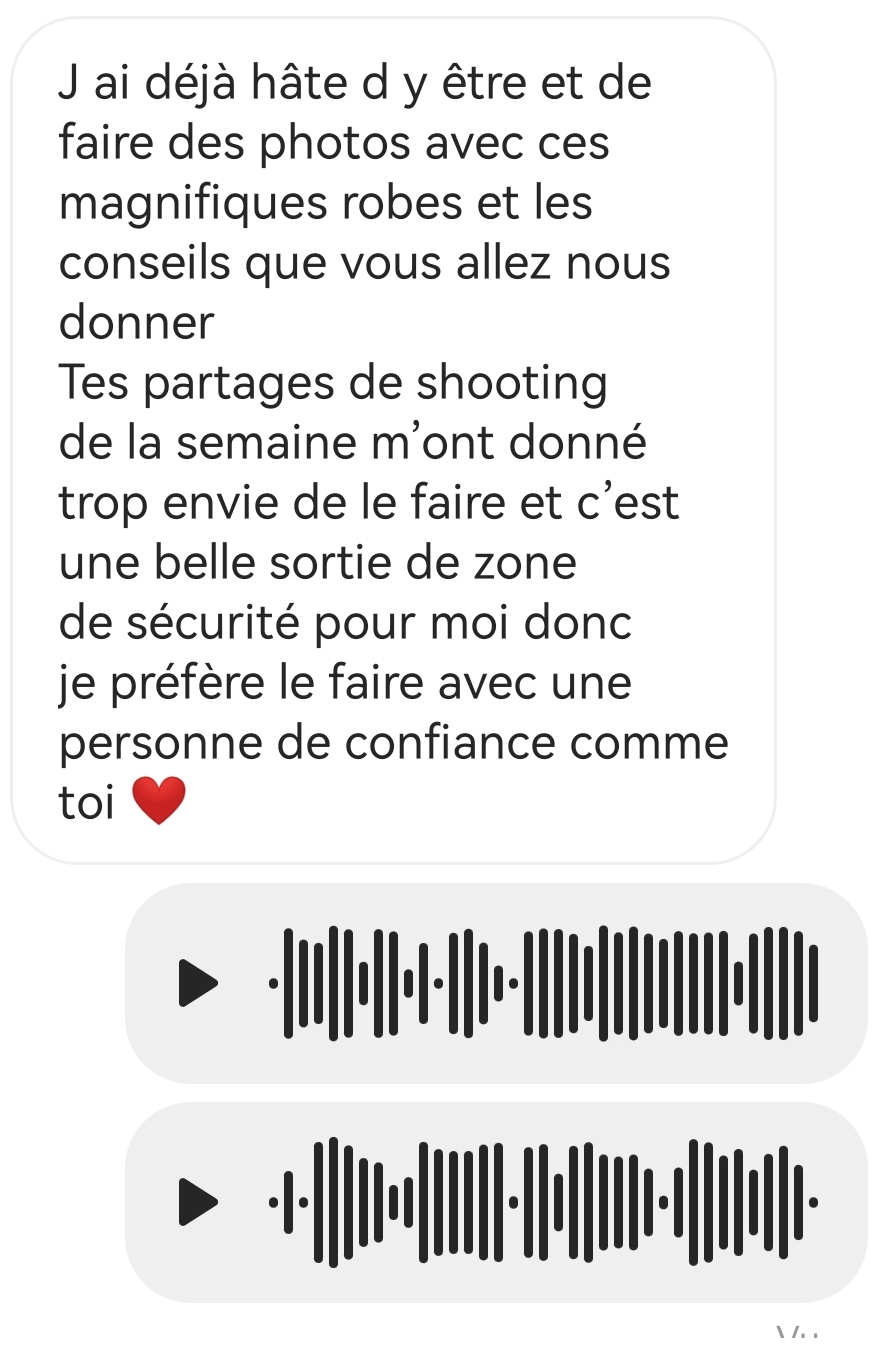Play the second voice message
Viewport: 875px width, 1354px height.
pyautogui.click(x=198, y=1201)
